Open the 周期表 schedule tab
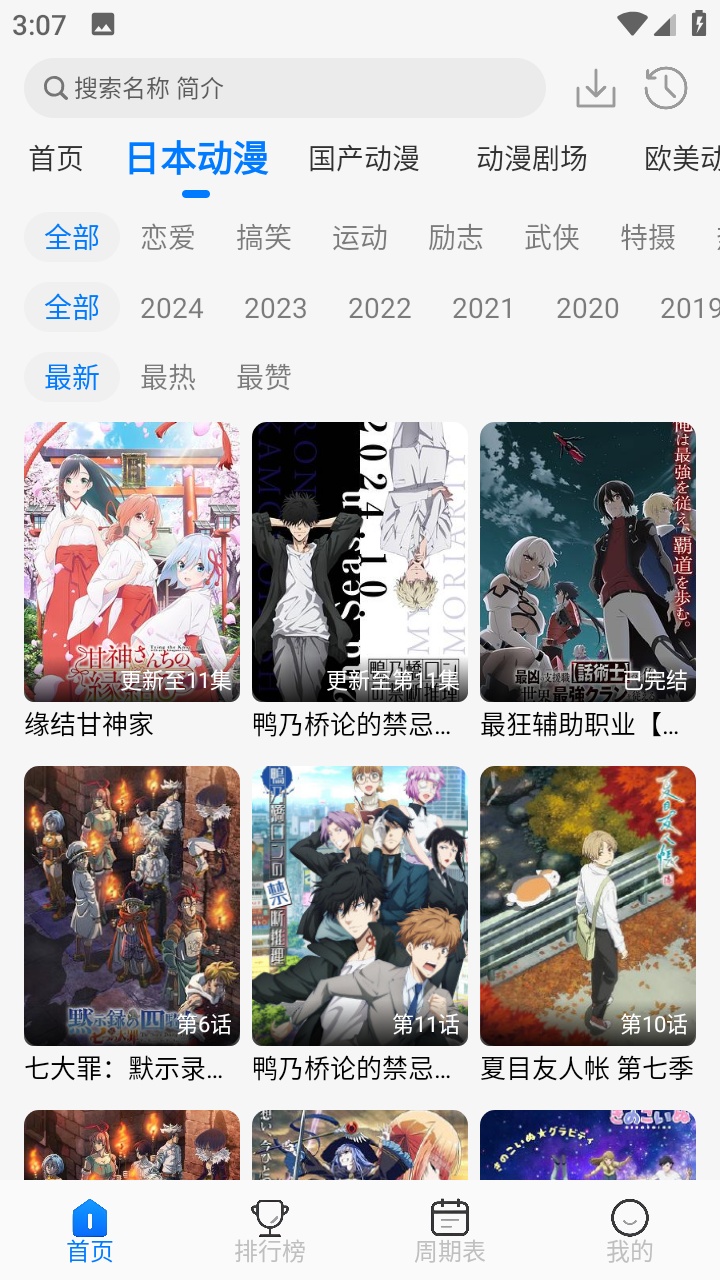This screenshot has height=1280, width=720. [x=450, y=1230]
